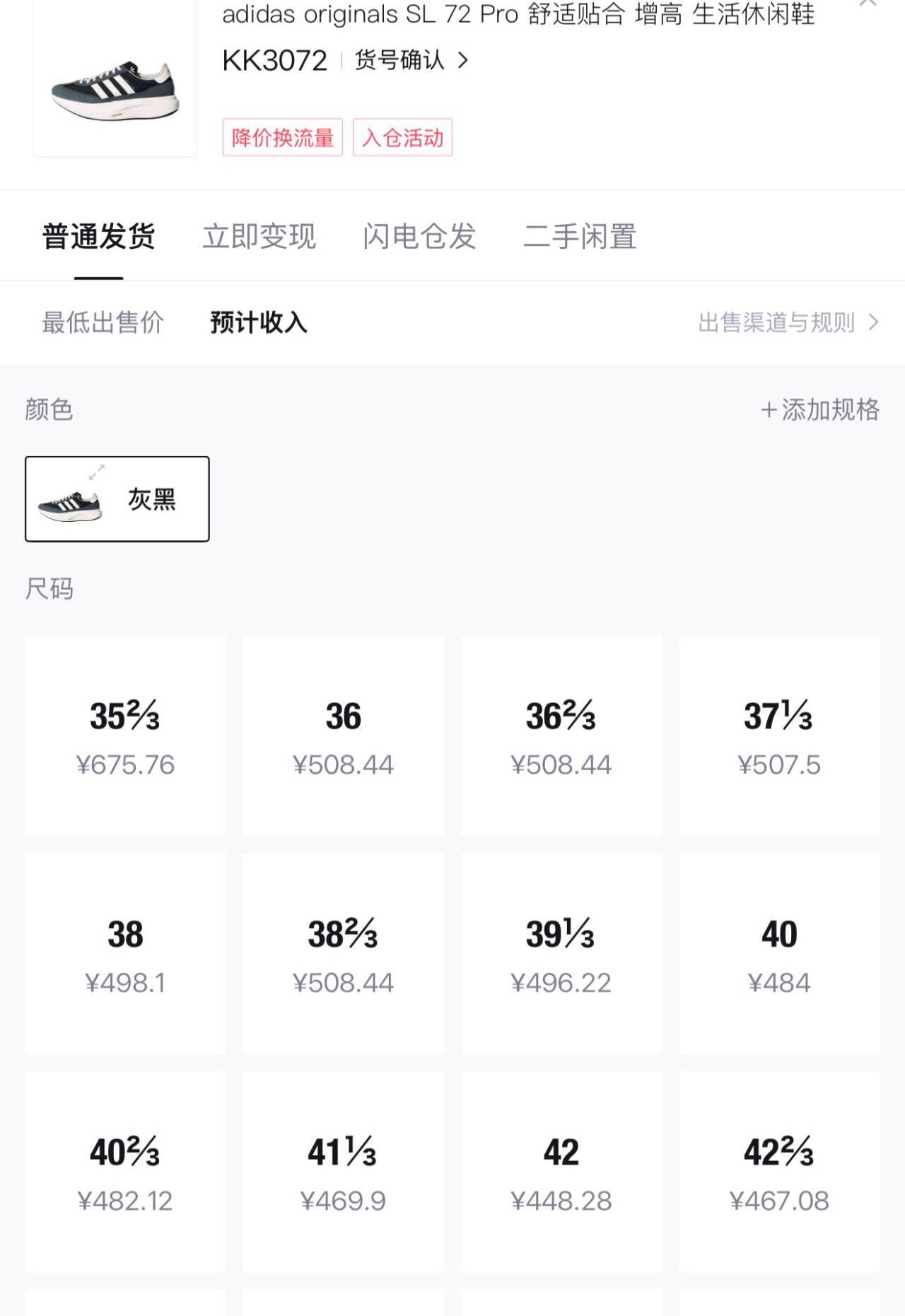Switch to the 闪电仓发 tab
This screenshot has width=905, height=1316.
click(x=418, y=235)
